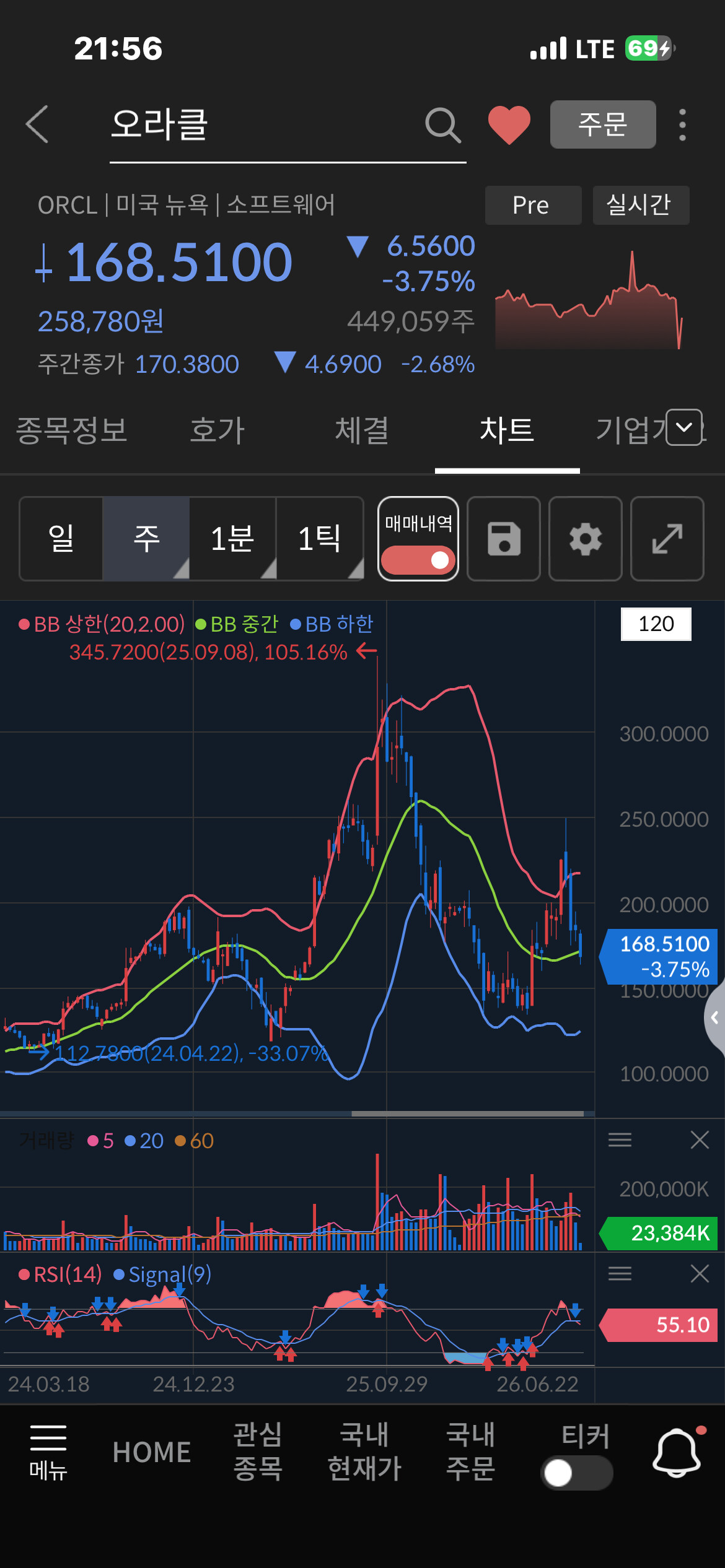
Task: Expand the tab list dropdown chevron
Action: click(684, 427)
